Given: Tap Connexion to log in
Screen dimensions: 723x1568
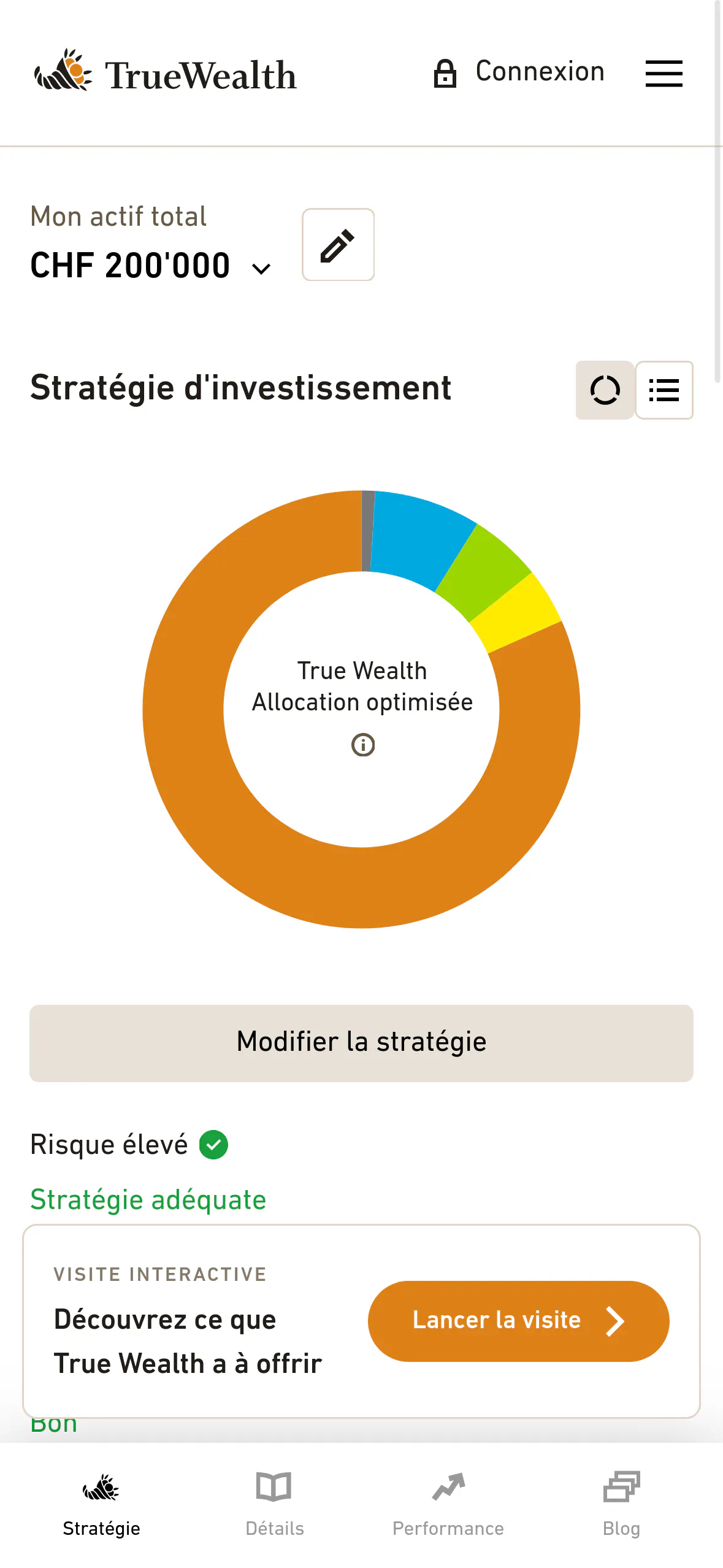Looking at the screenshot, I should 519,72.
